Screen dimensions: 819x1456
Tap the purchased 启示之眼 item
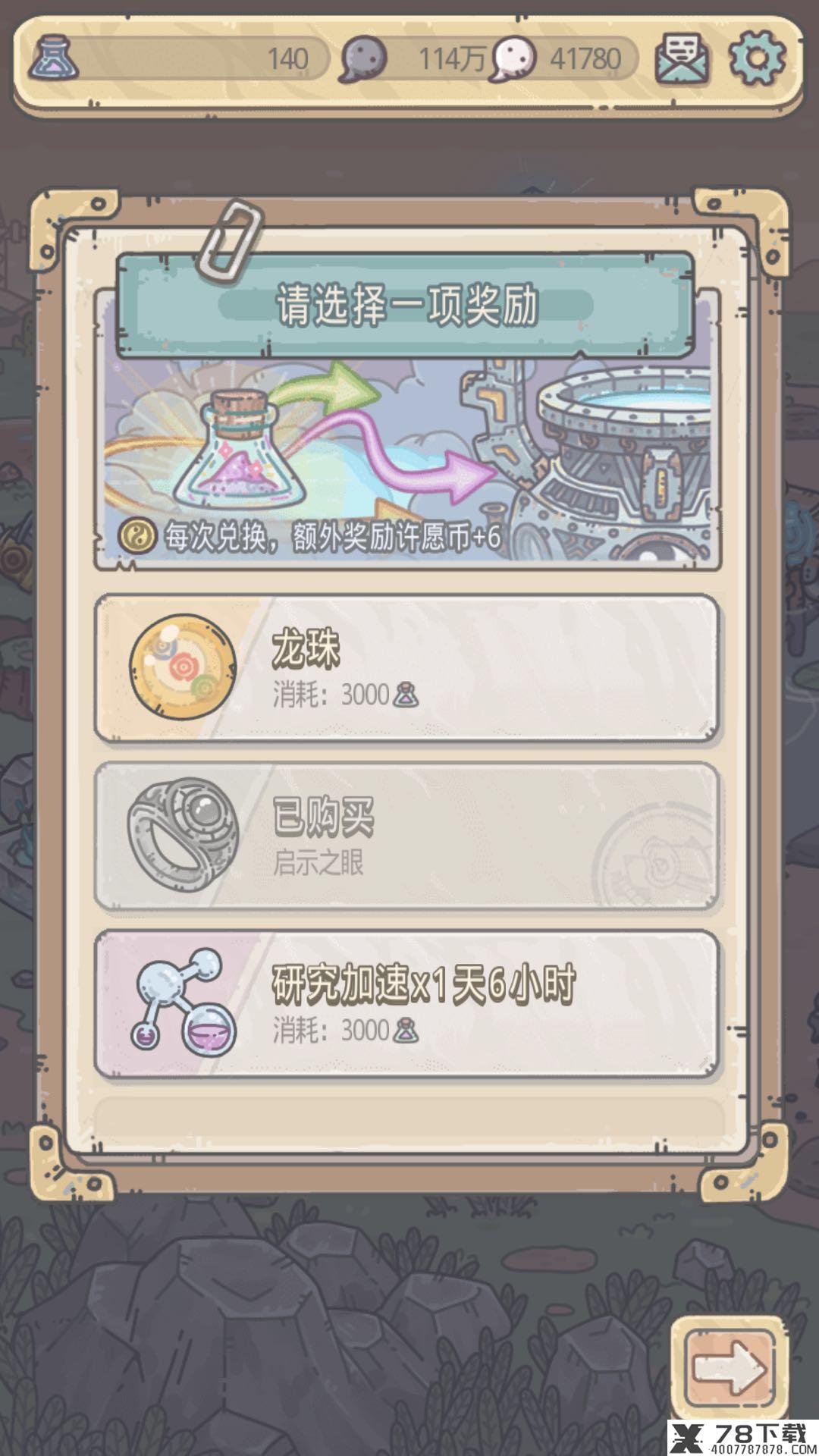(406, 836)
